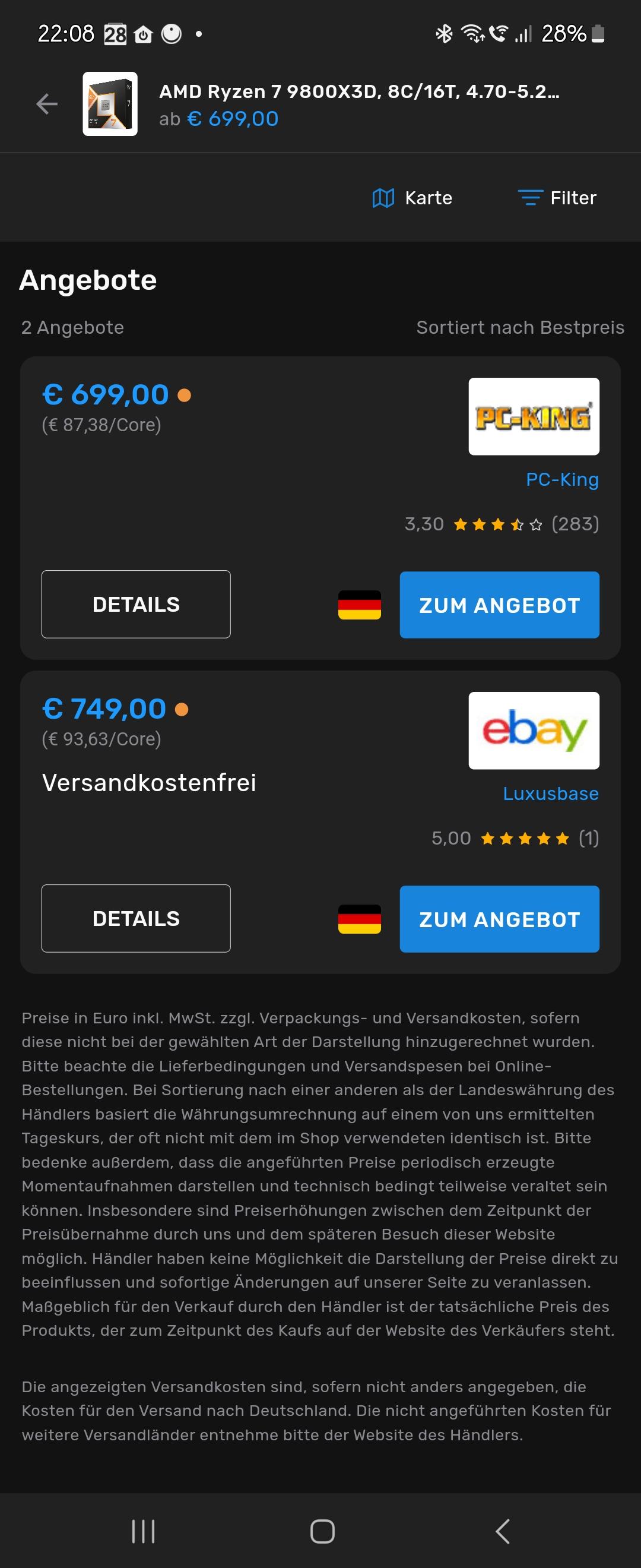This screenshot has height=1568, width=641.
Task: Go to the Luxusbase eBay offer
Action: click(x=499, y=919)
